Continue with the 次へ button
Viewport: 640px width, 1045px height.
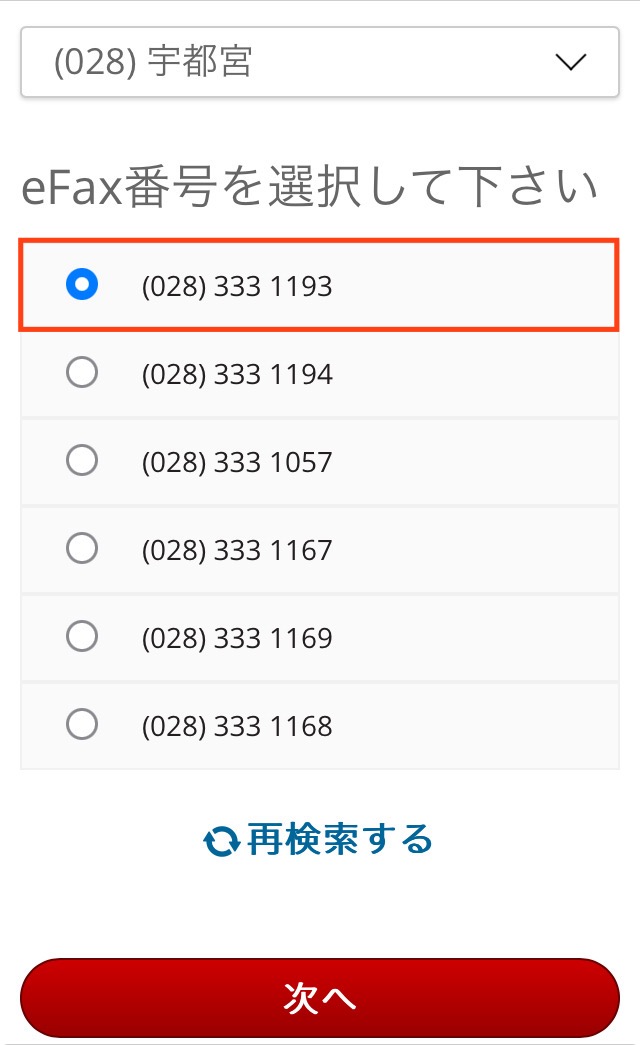tap(320, 998)
